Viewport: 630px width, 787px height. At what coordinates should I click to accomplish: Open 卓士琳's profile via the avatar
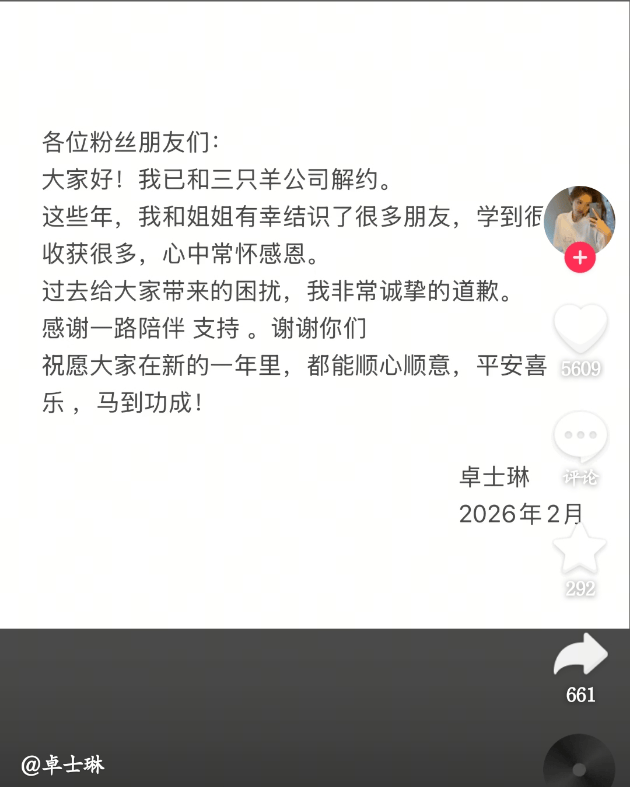(579, 219)
